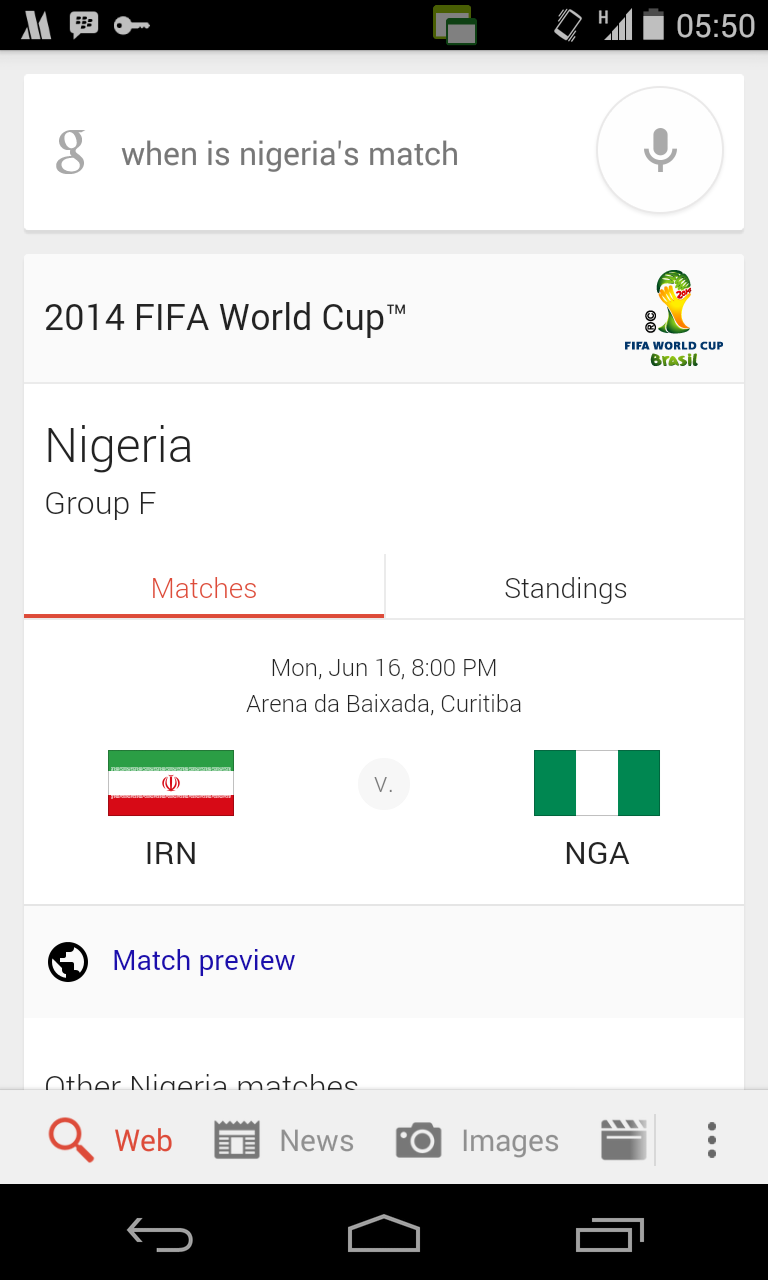The image size is (768, 1280).
Task: Switch to the Standings tab
Action: (565, 589)
